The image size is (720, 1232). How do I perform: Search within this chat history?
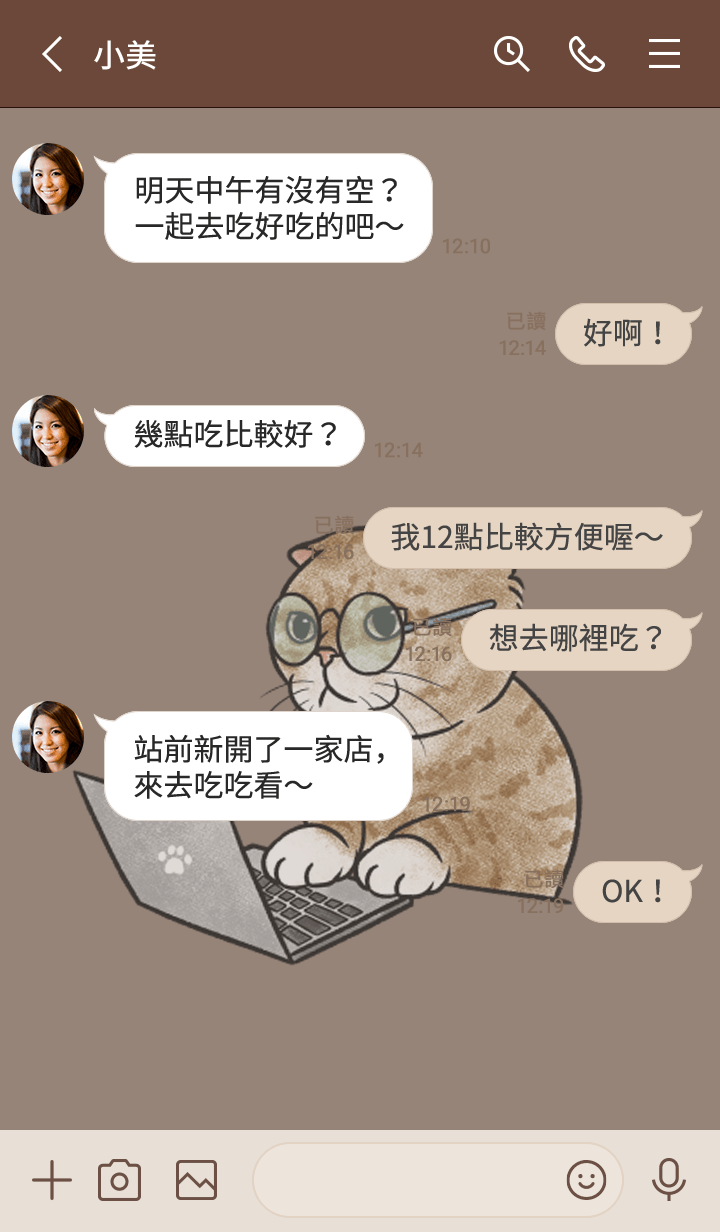pos(511,54)
